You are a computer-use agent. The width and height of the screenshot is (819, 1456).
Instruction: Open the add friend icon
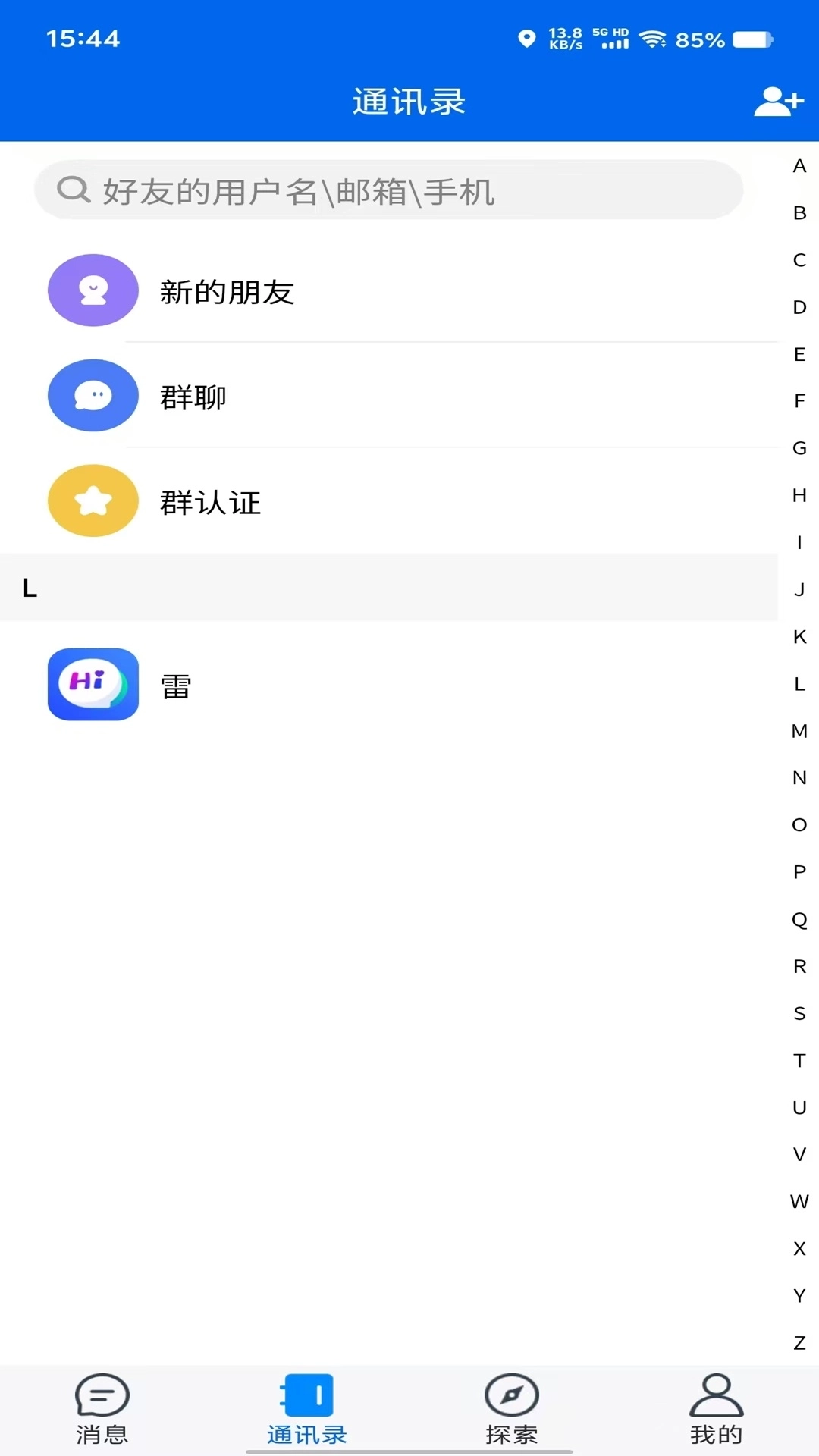[778, 101]
